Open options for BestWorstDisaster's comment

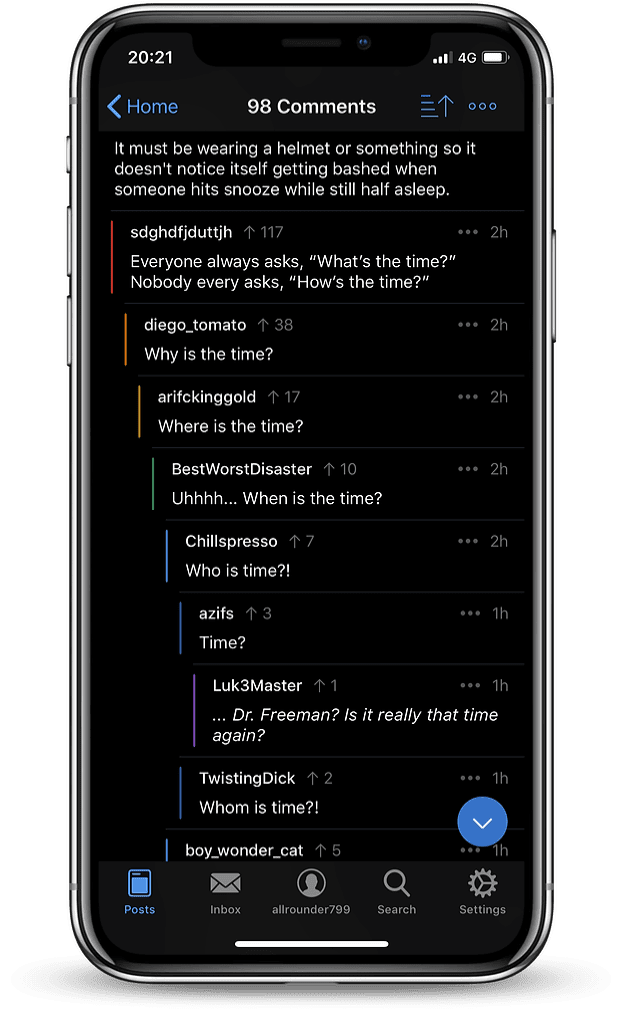[x=468, y=469]
